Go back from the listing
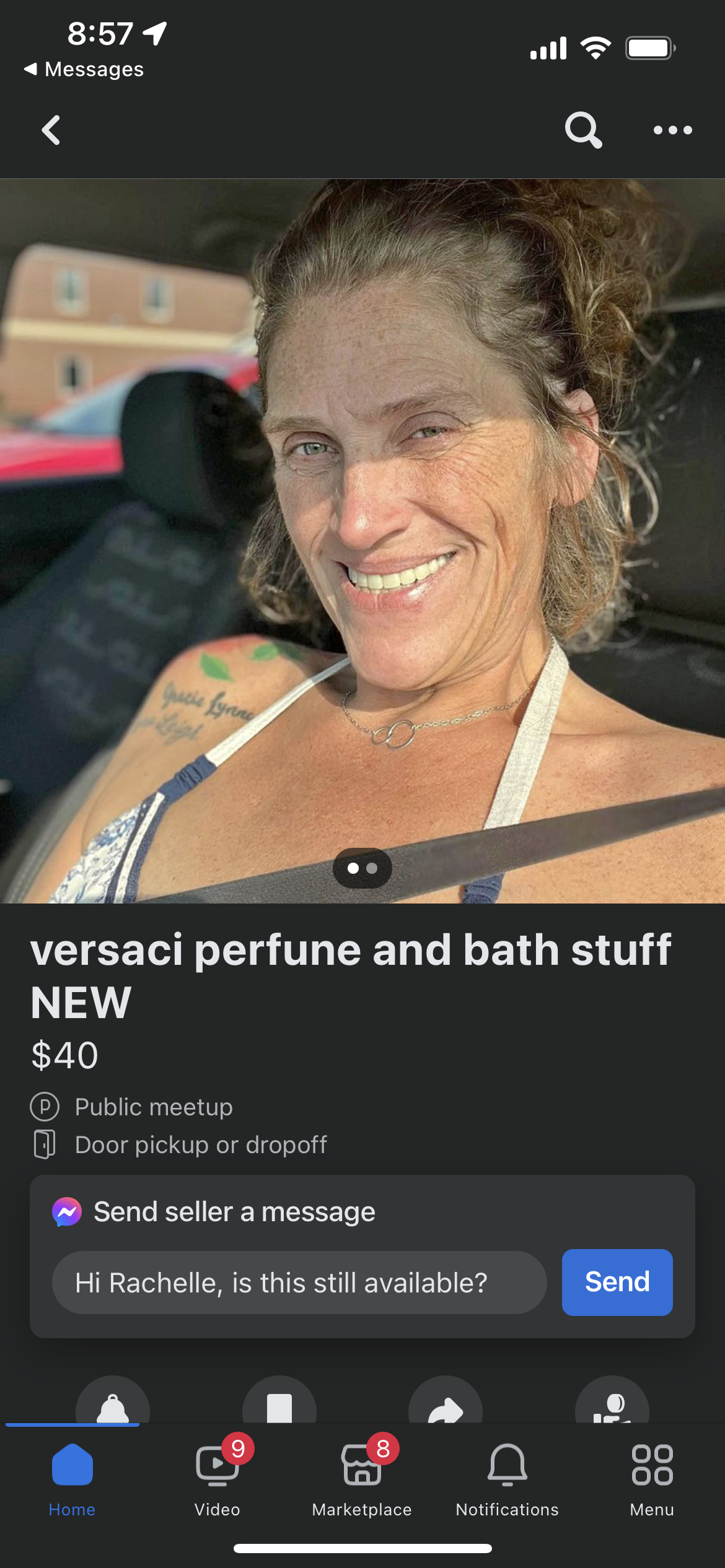Viewport: 725px width, 1568px height. (51, 130)
